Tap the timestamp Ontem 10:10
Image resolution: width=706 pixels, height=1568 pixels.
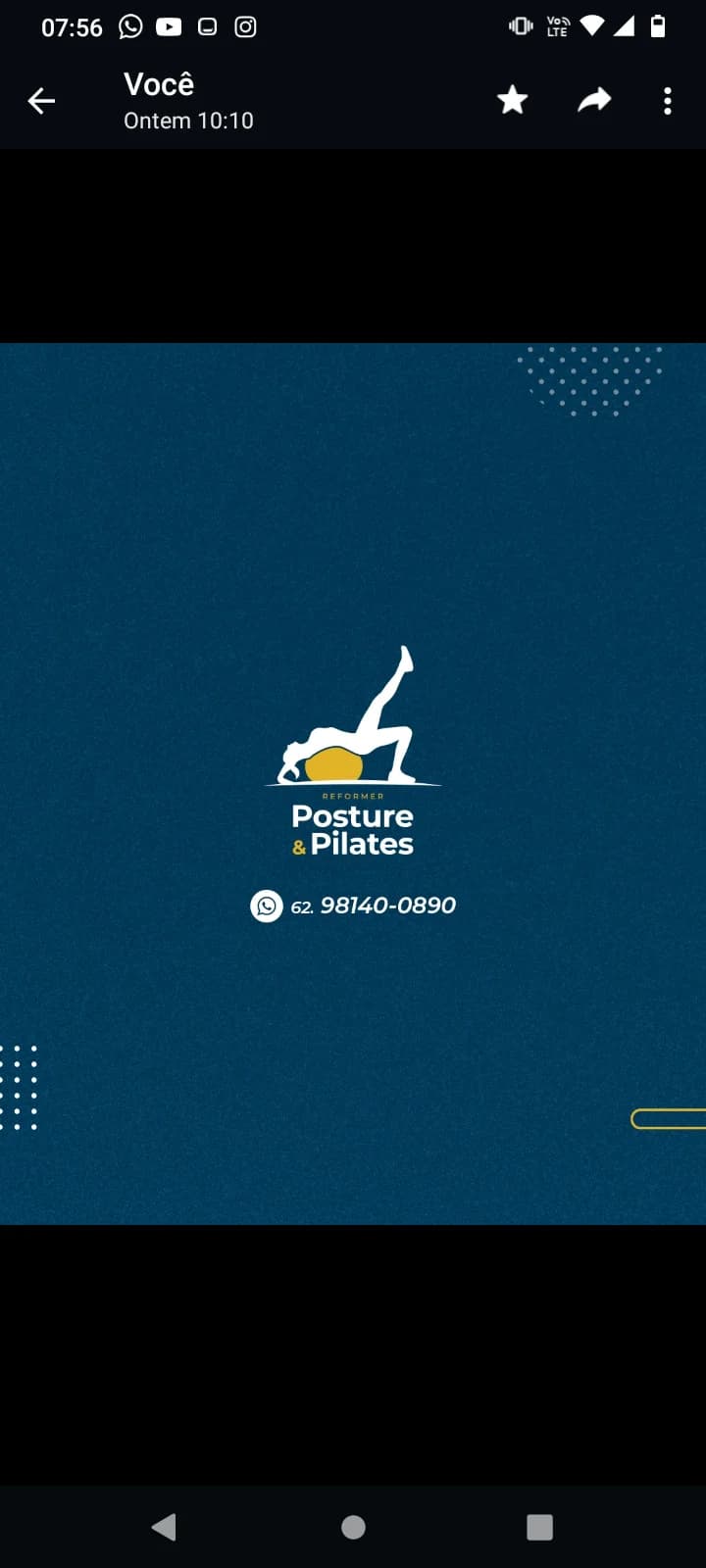(x=187, y=121)
